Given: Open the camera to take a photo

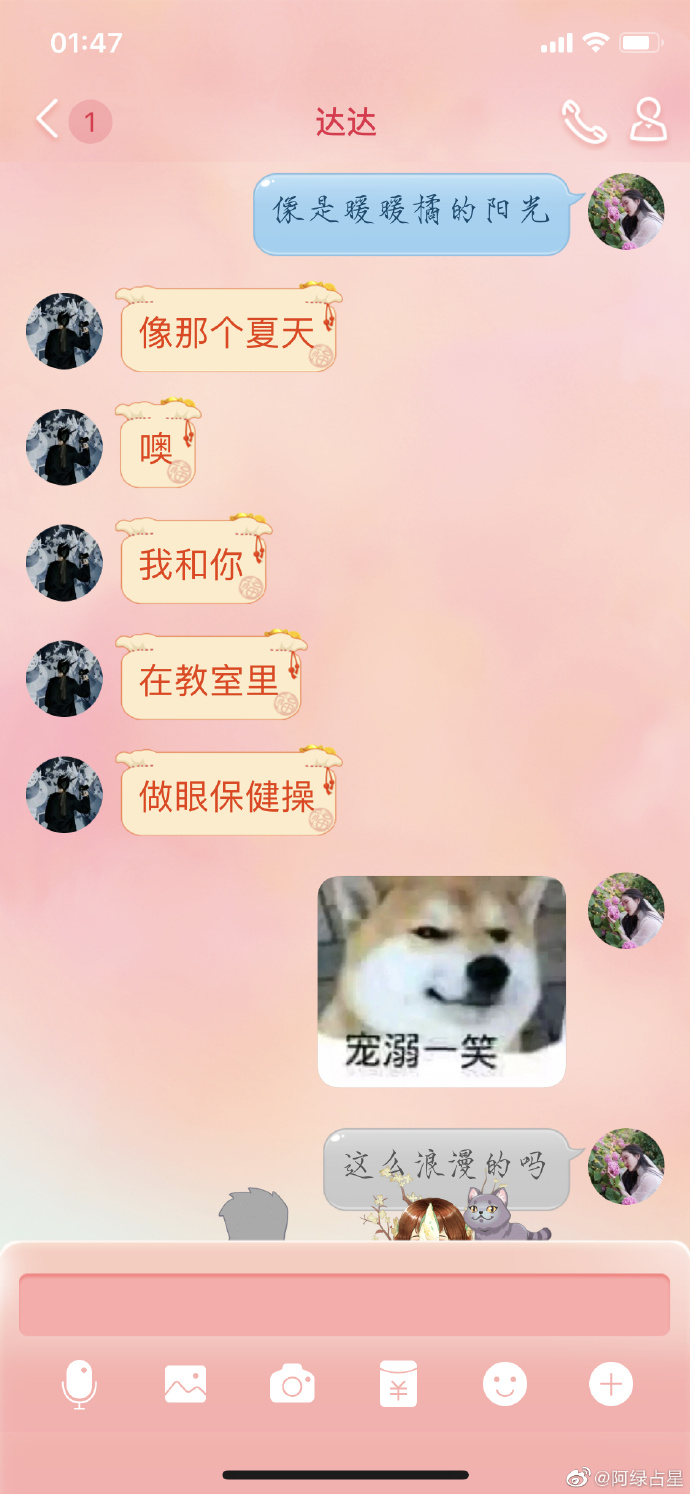Looking at the screenshot, I should [x=292, y=1385].
